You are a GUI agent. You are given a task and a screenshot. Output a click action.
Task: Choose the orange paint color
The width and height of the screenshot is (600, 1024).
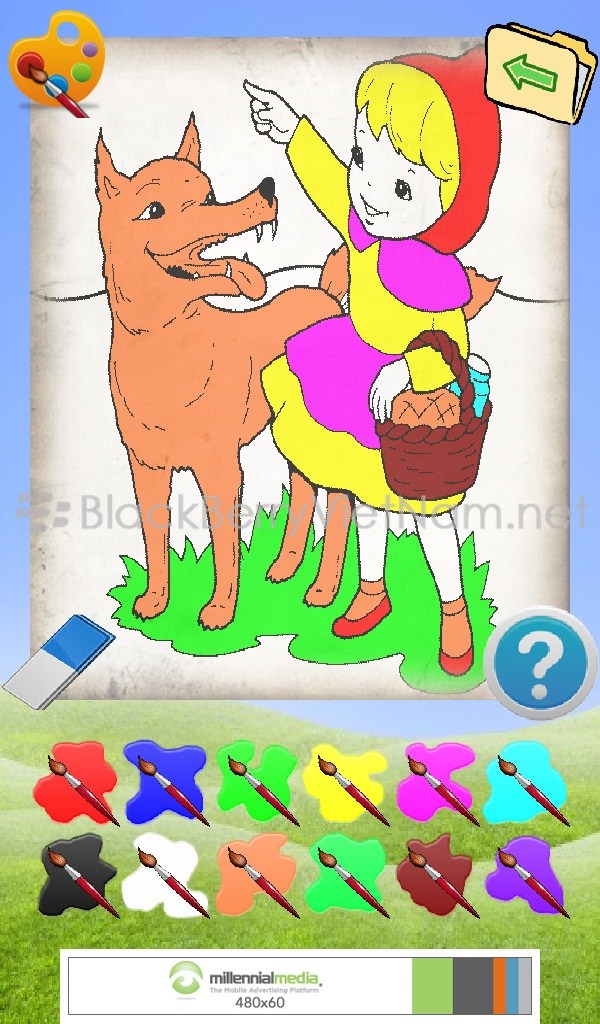(256, 874)
